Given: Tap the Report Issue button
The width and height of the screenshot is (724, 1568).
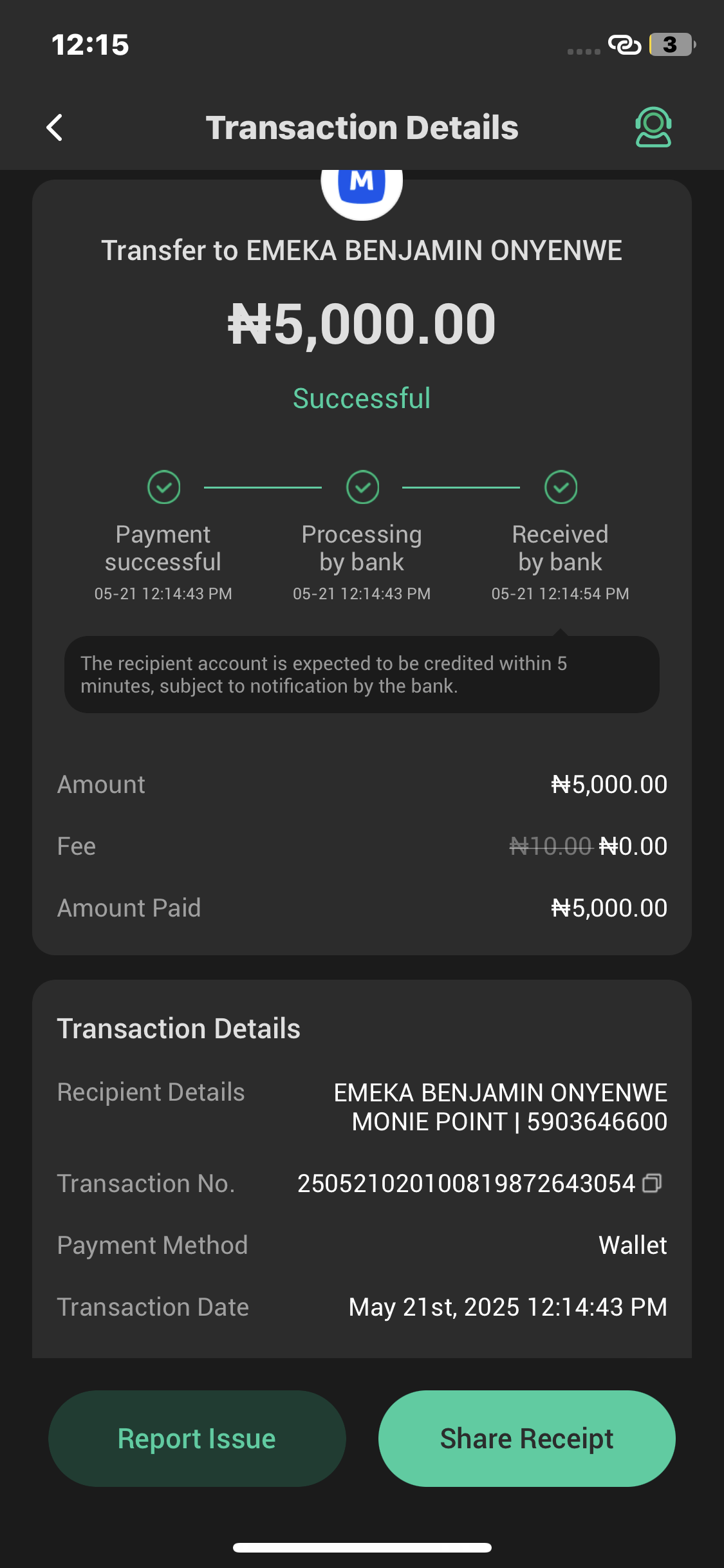Looking at the screenshot, I should click(197, 1439).
